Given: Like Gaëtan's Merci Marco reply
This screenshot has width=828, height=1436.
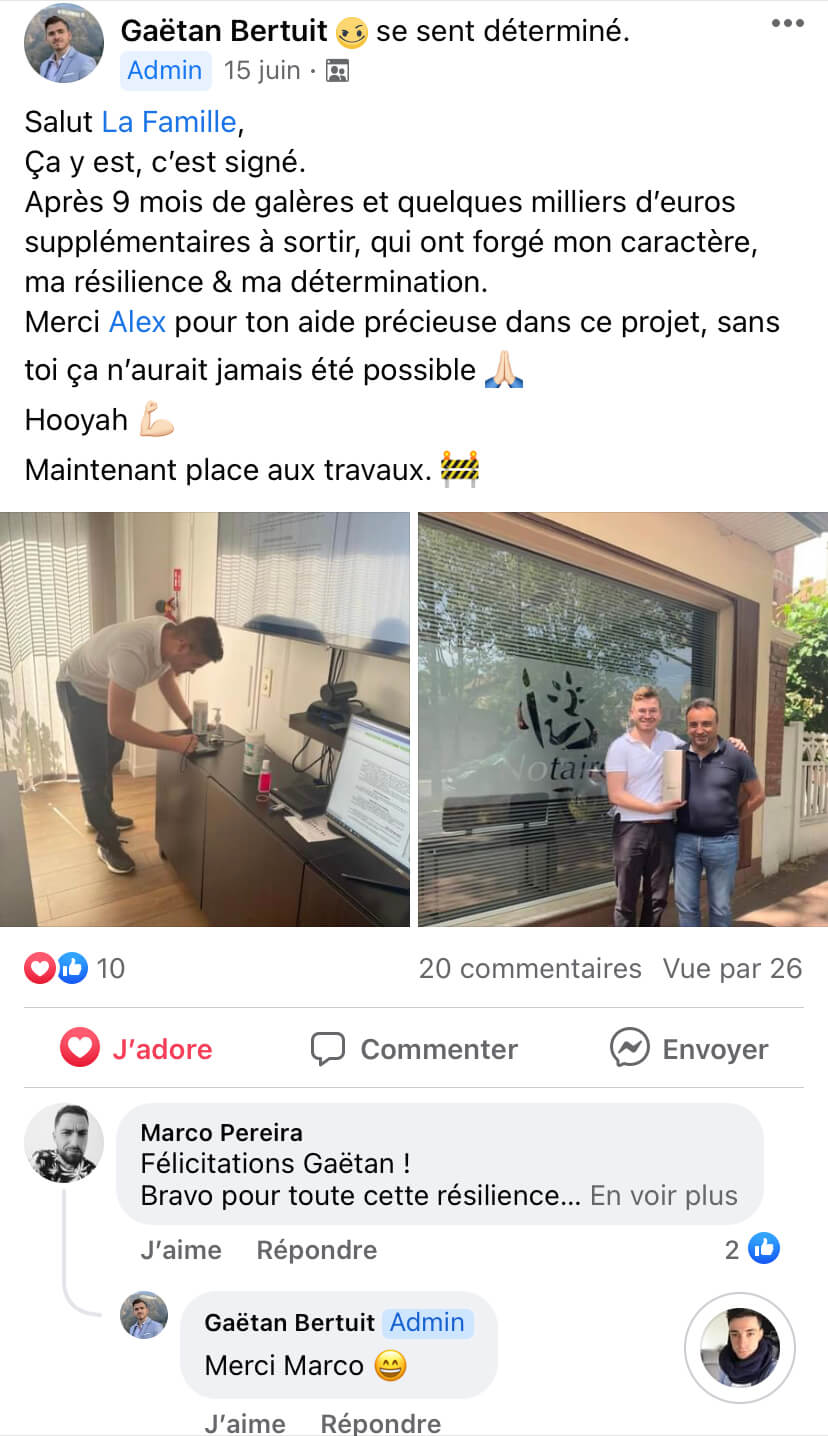Looking at the screenshot, I should click(x=244, y=1422).
